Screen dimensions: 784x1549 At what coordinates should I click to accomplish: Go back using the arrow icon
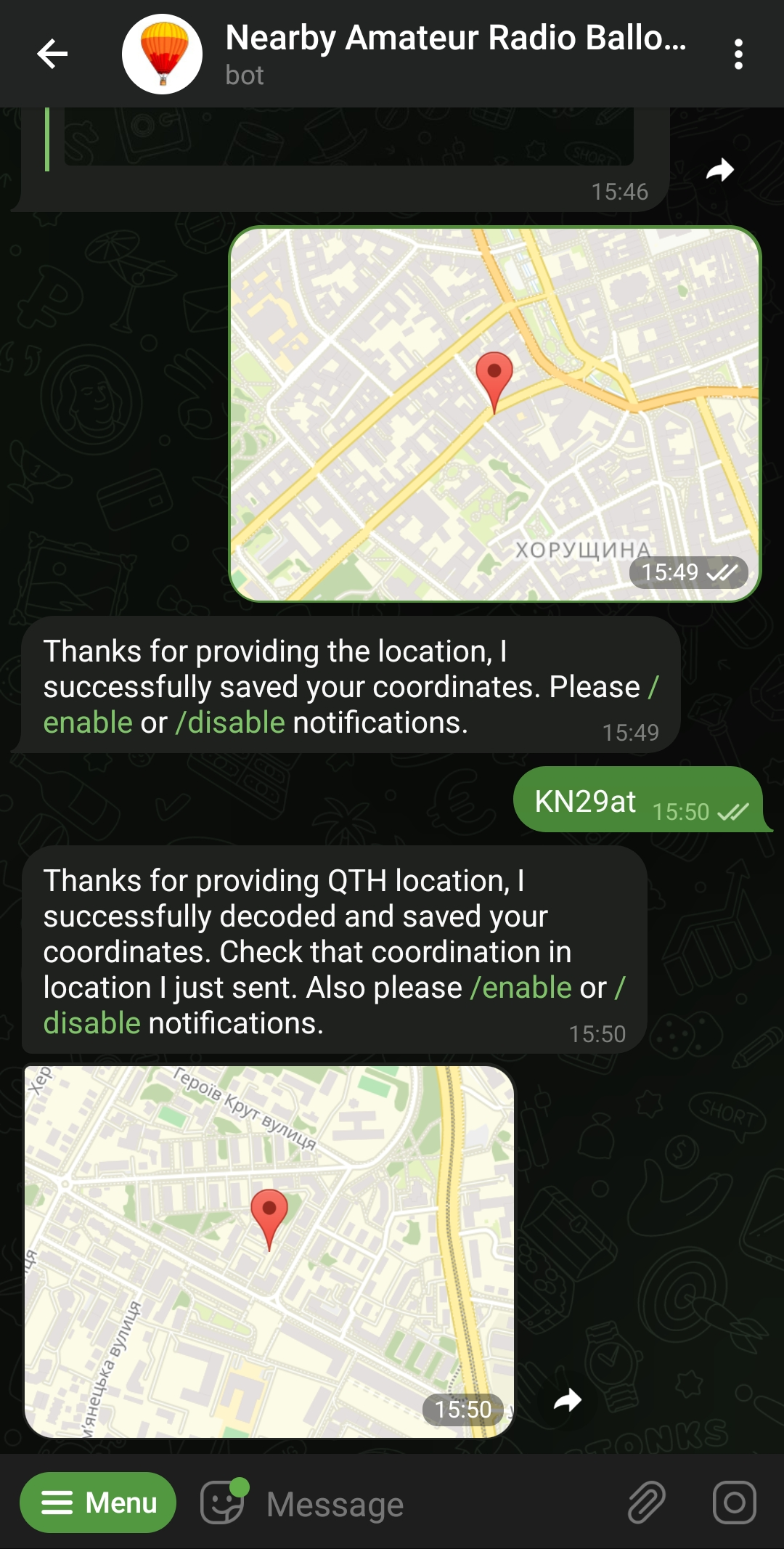point(52,54)
